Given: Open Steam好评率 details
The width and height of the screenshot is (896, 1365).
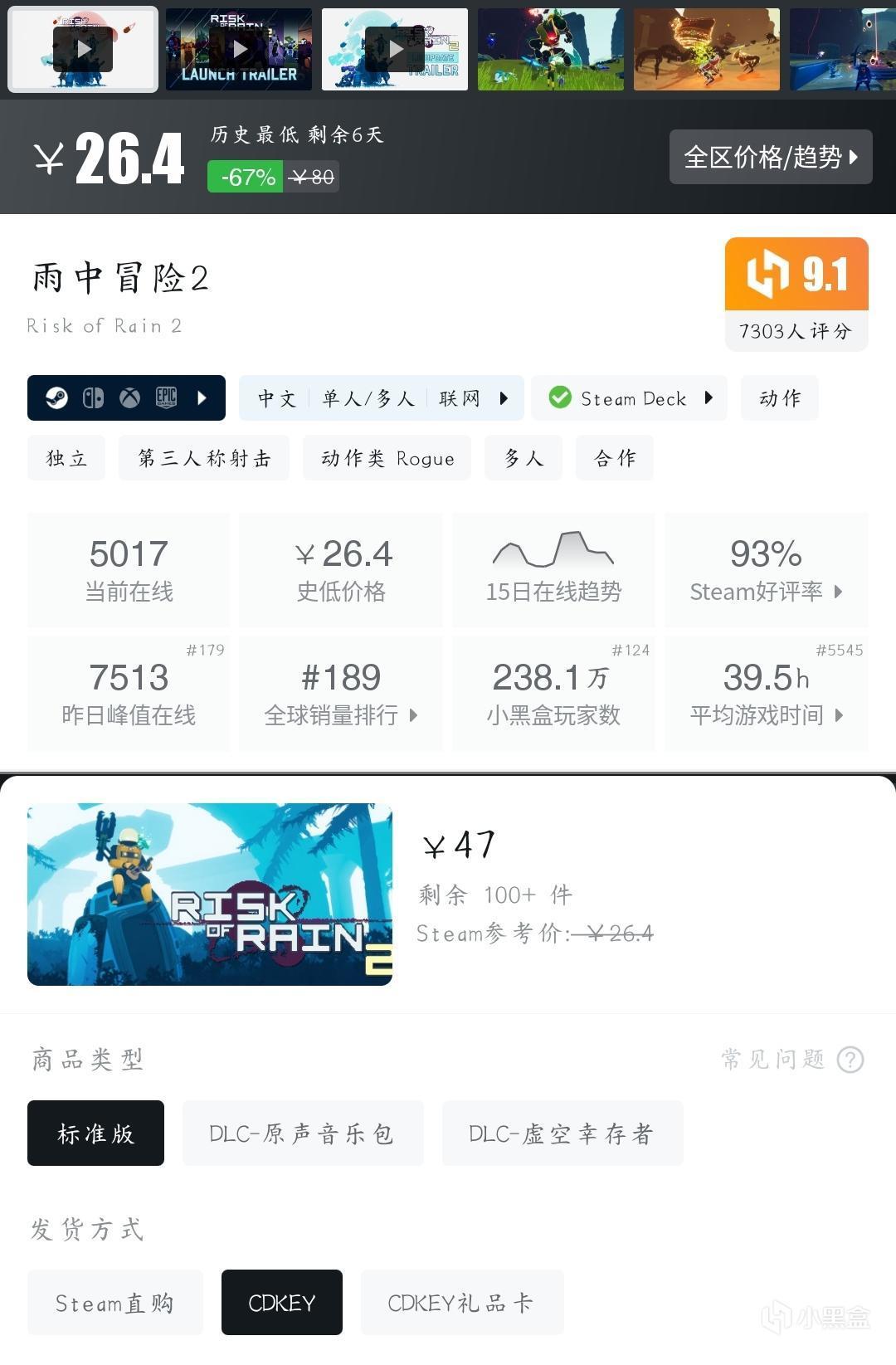Looking at the screenshot, I should pos(766,570).
